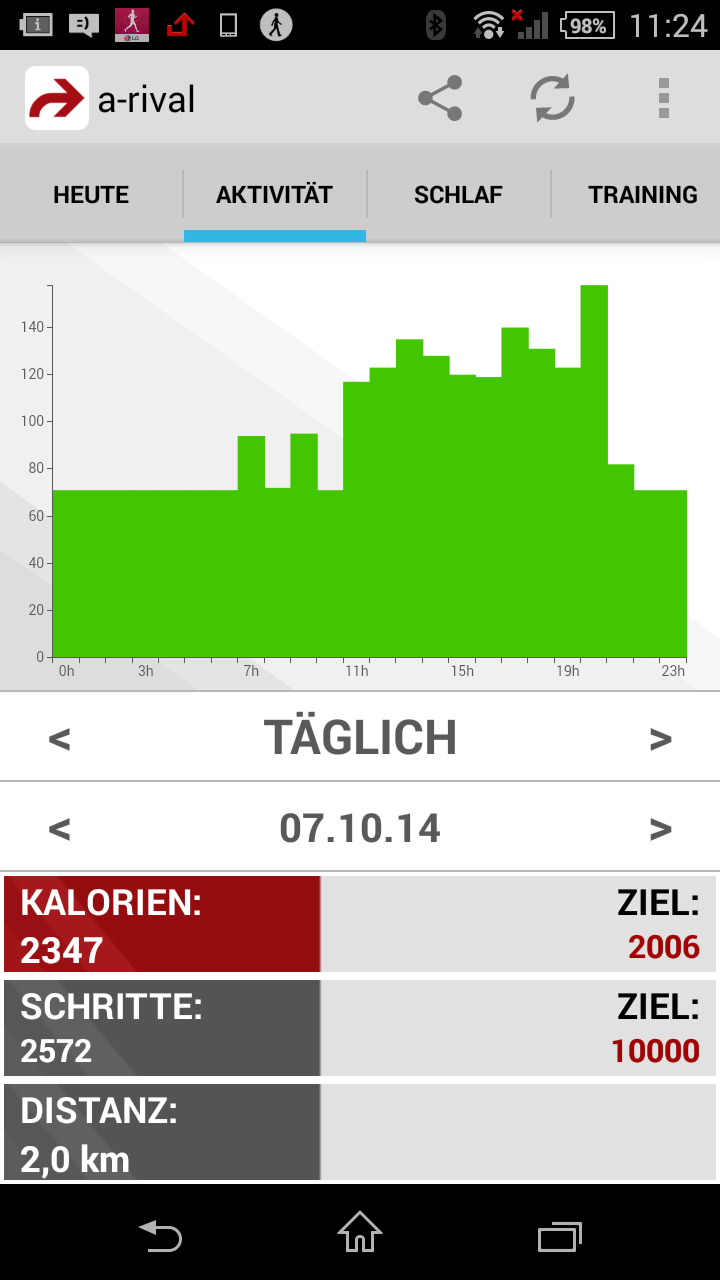The height and width of the screenshot is (1280, 720).
Task: Share the activity statistics
Action: 440,98
